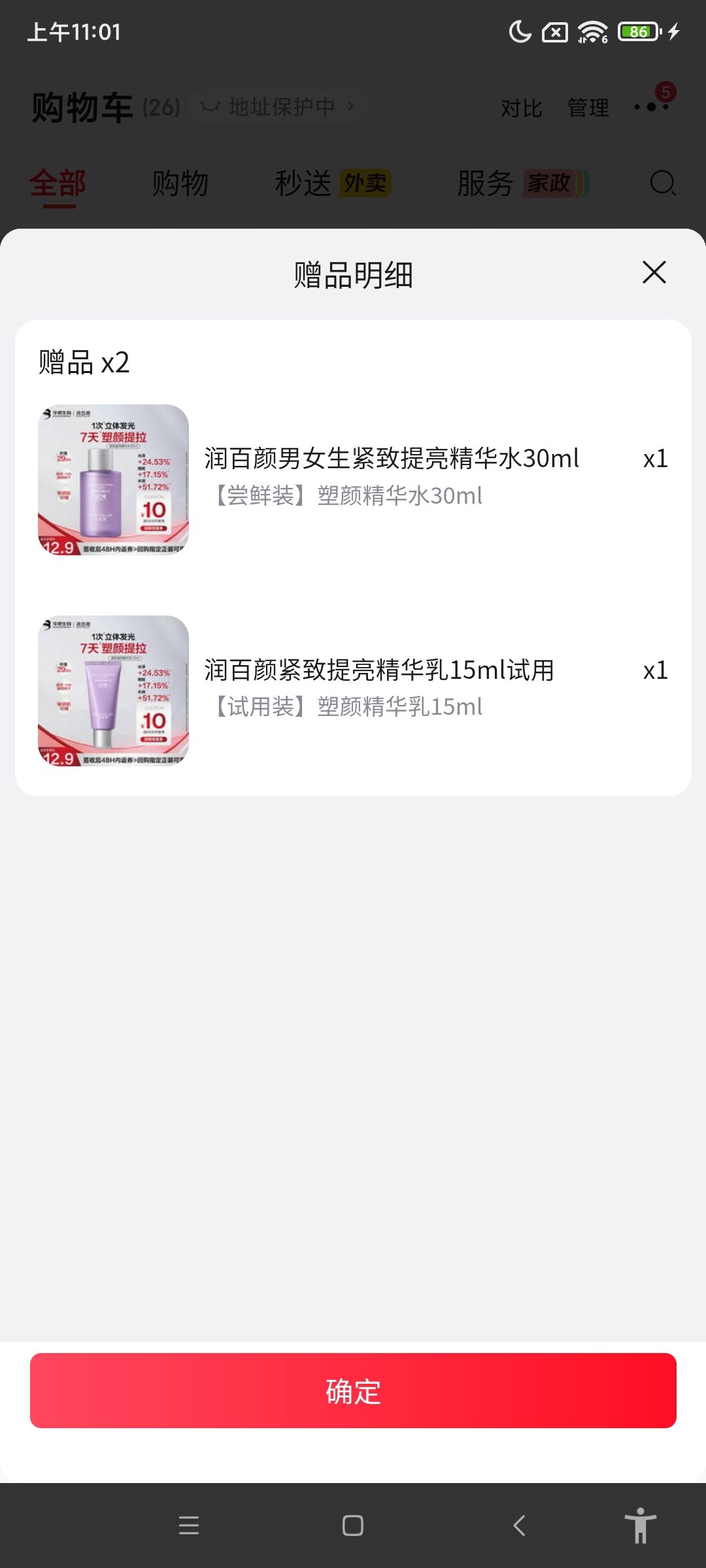
Task: Go to home screen via system home button
Action: click(x=353, y=1526)
